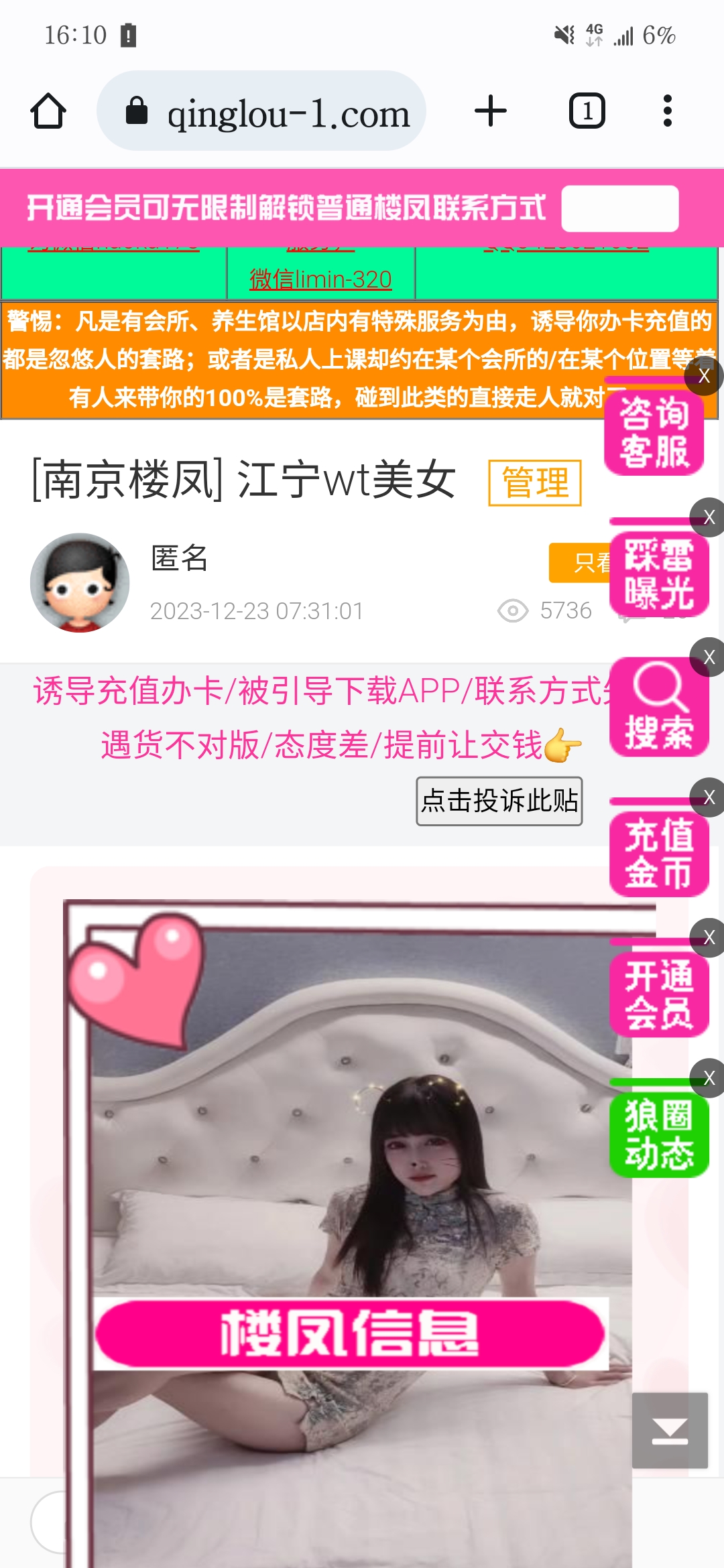724x1568 pixels.
Task: Tap the 管理 button beside the title
Action: coord(534,482)
